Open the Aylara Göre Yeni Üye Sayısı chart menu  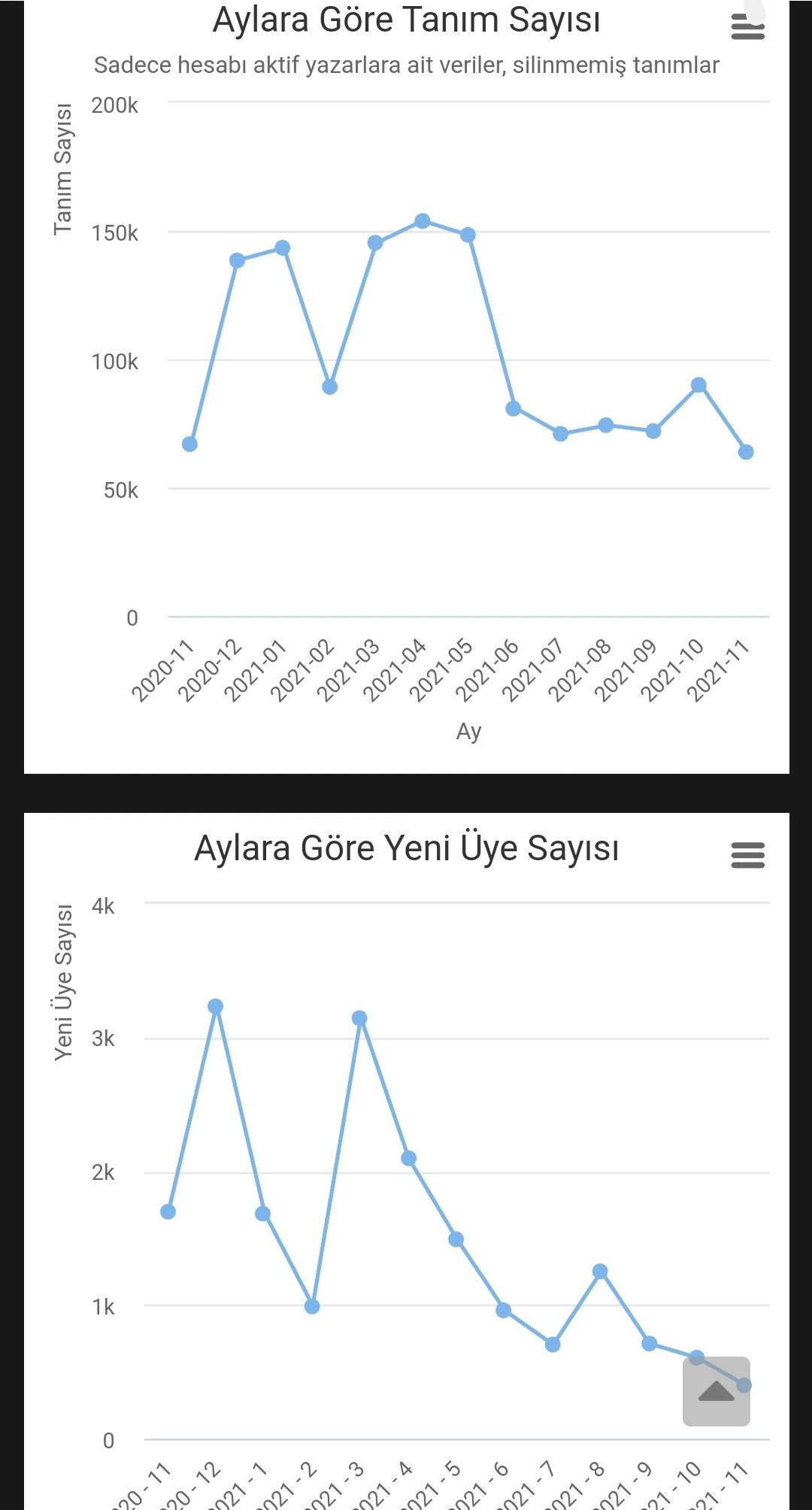(747, 855)
